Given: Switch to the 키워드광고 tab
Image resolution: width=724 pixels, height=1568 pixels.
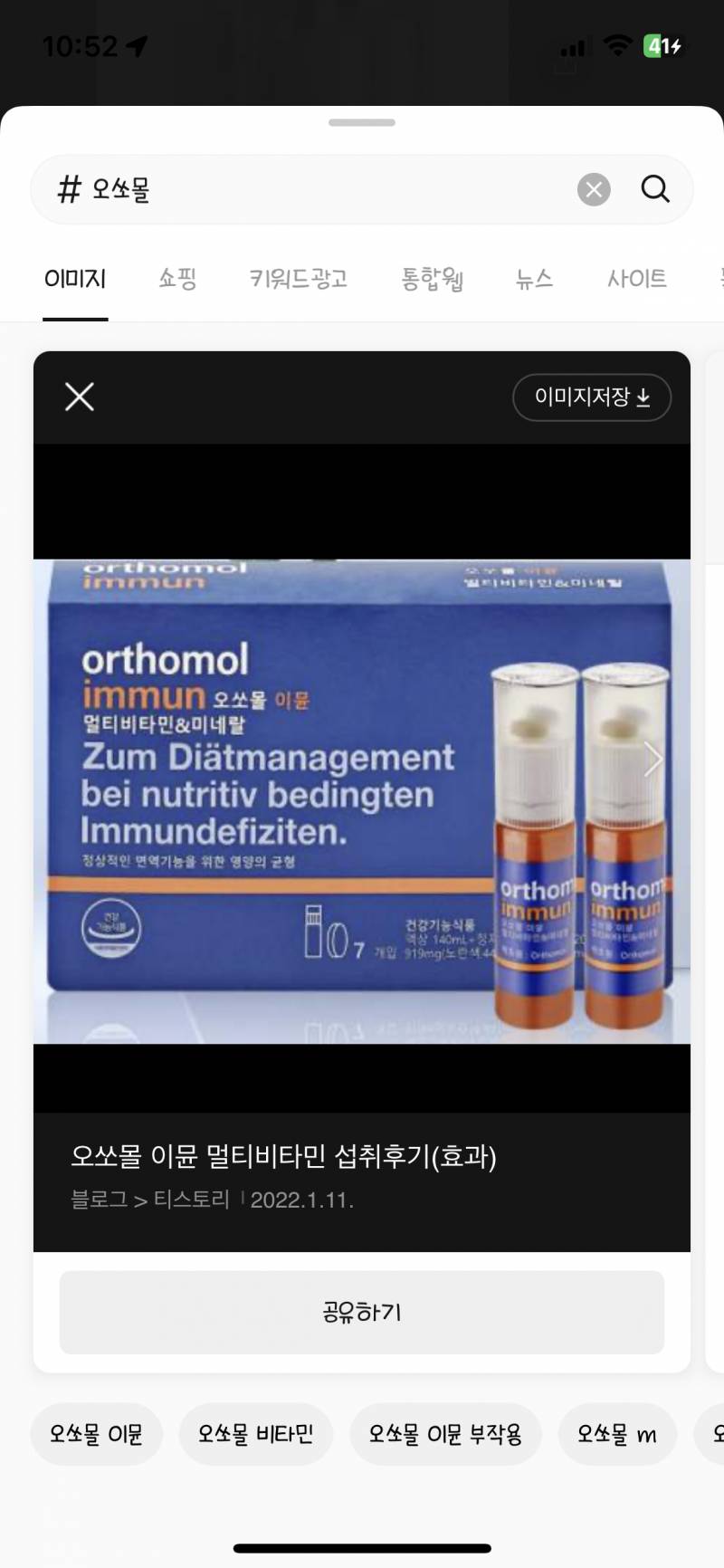Looking at the screenshot, I should coord(299,279).
